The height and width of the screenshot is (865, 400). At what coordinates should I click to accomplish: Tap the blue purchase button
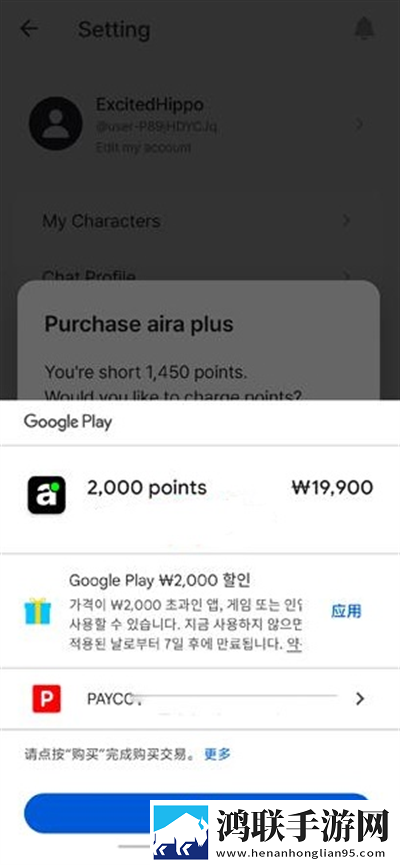(88, 813)
